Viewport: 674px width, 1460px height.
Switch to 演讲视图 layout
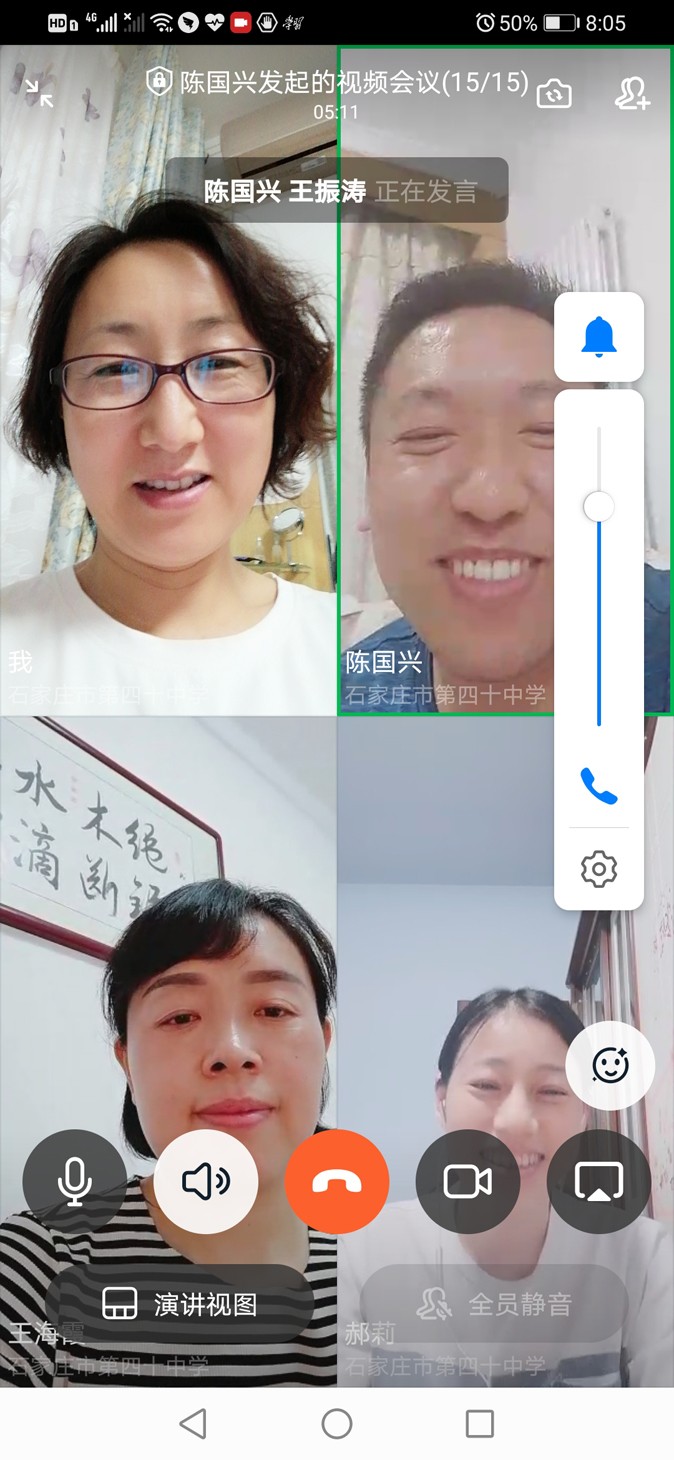pos(181,1304)
